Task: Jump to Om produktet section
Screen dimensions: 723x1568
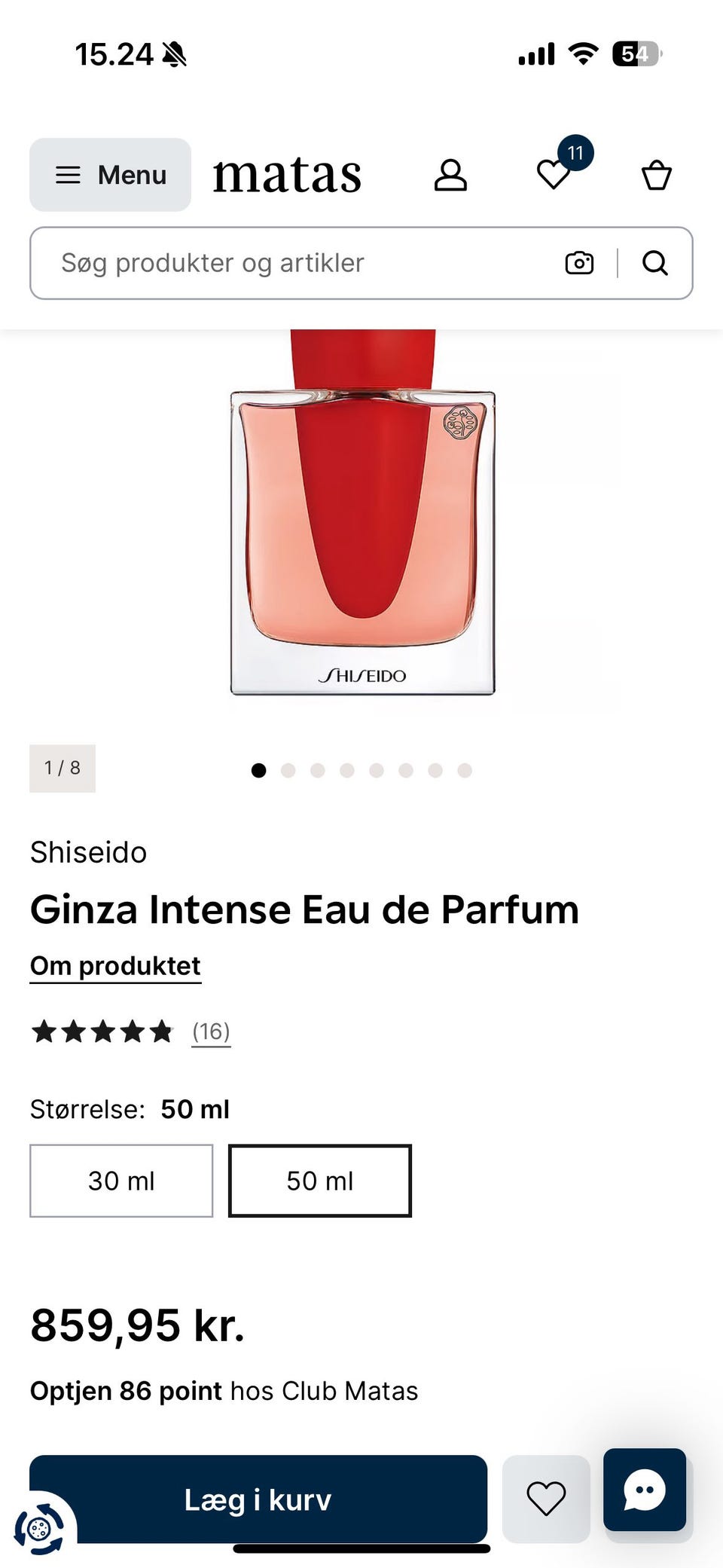Action: (115, 966)
